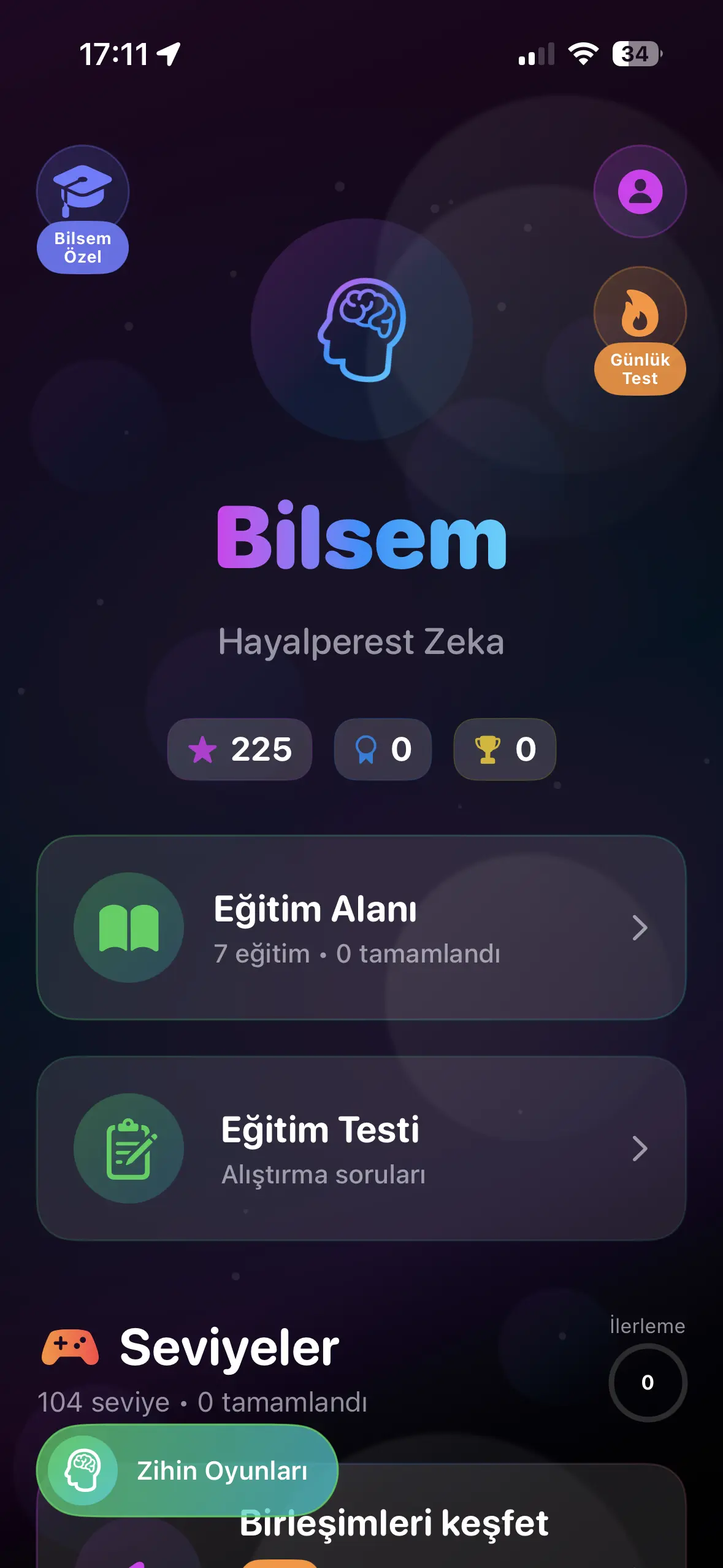This screenshot has width=723, height=1568.
Task: Select the purple star score badge showing 225
Action: pos(240,749)
